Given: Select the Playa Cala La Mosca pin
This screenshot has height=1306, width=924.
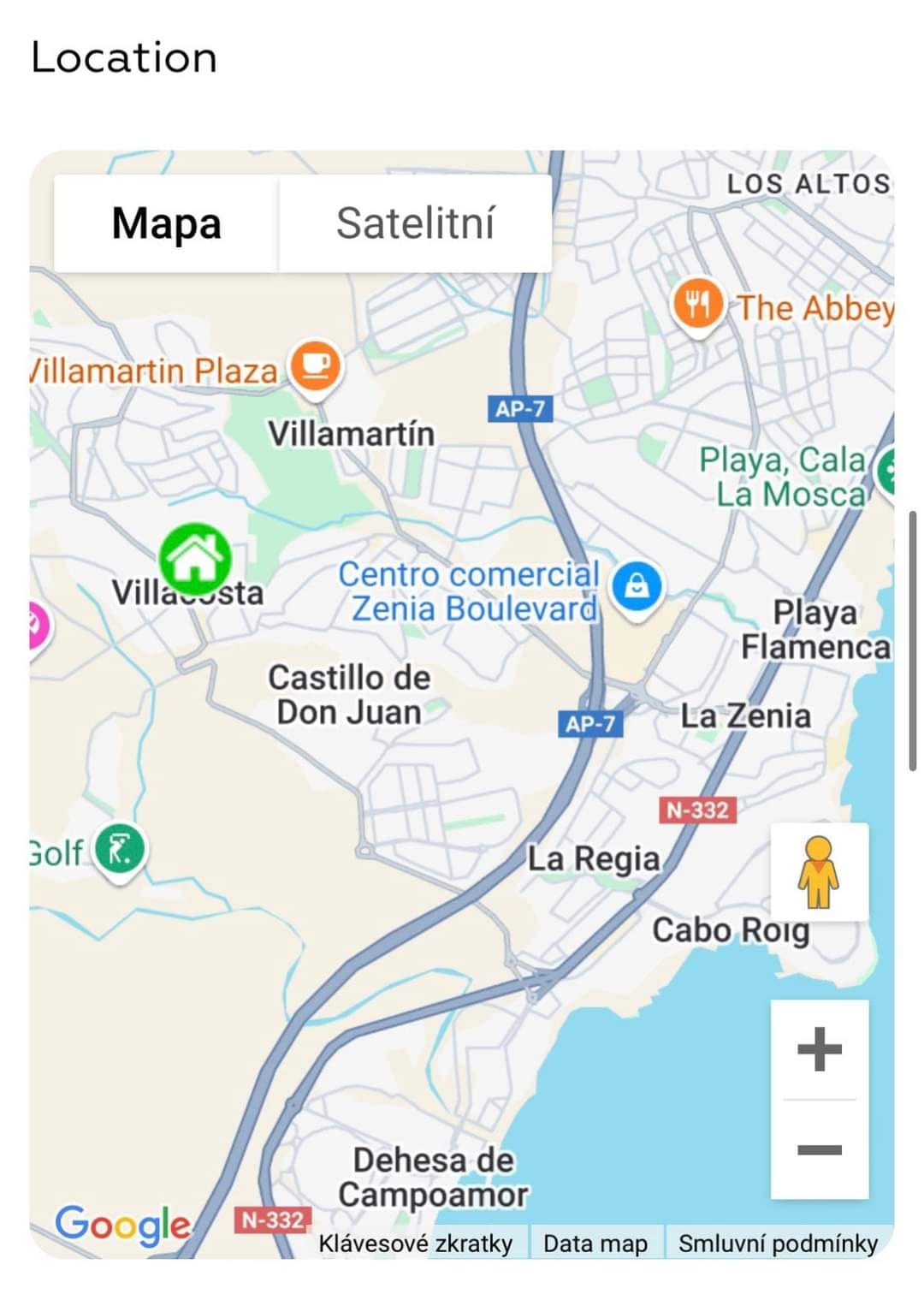Looking at the screenshot, I should pyautogui.click(x=887, y=471).
